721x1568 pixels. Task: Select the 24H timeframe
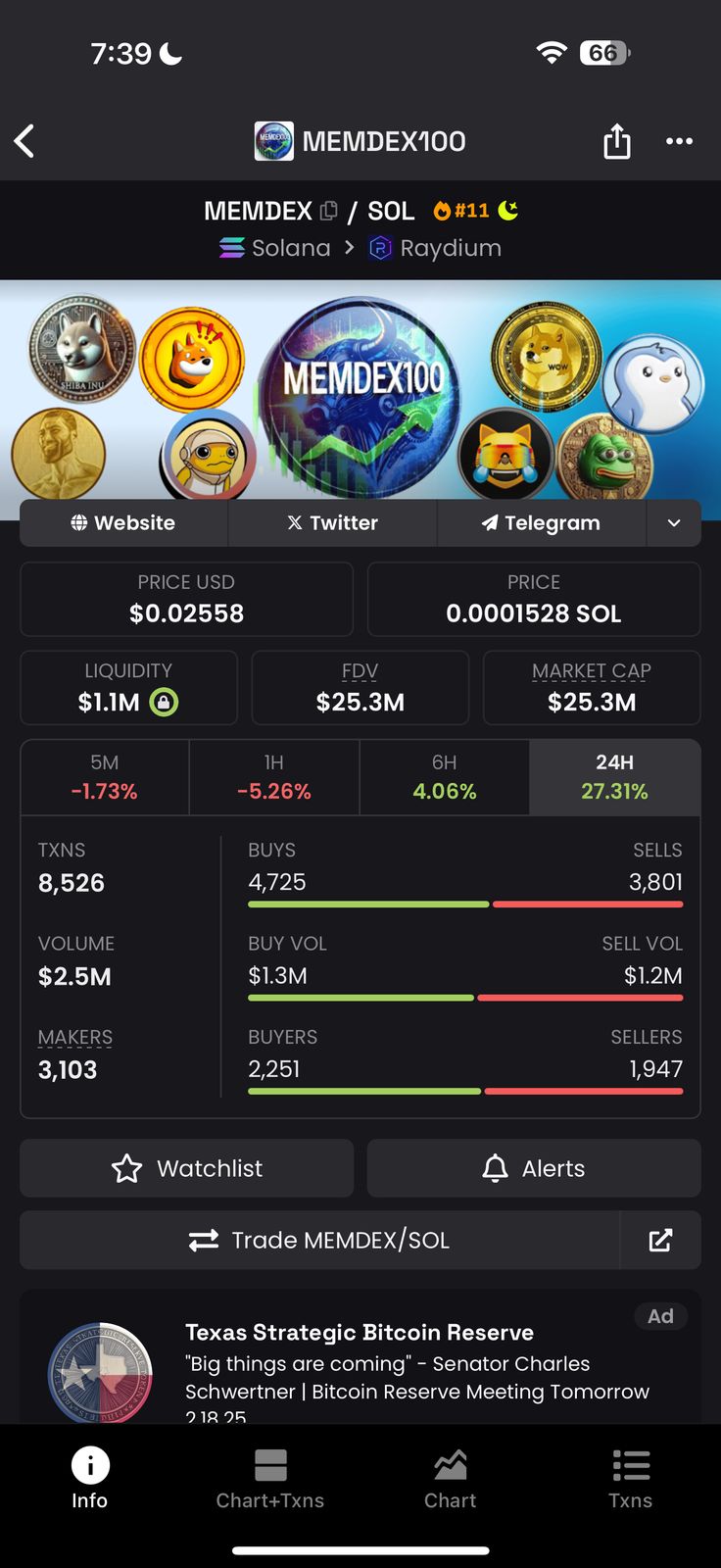point(614,777)
